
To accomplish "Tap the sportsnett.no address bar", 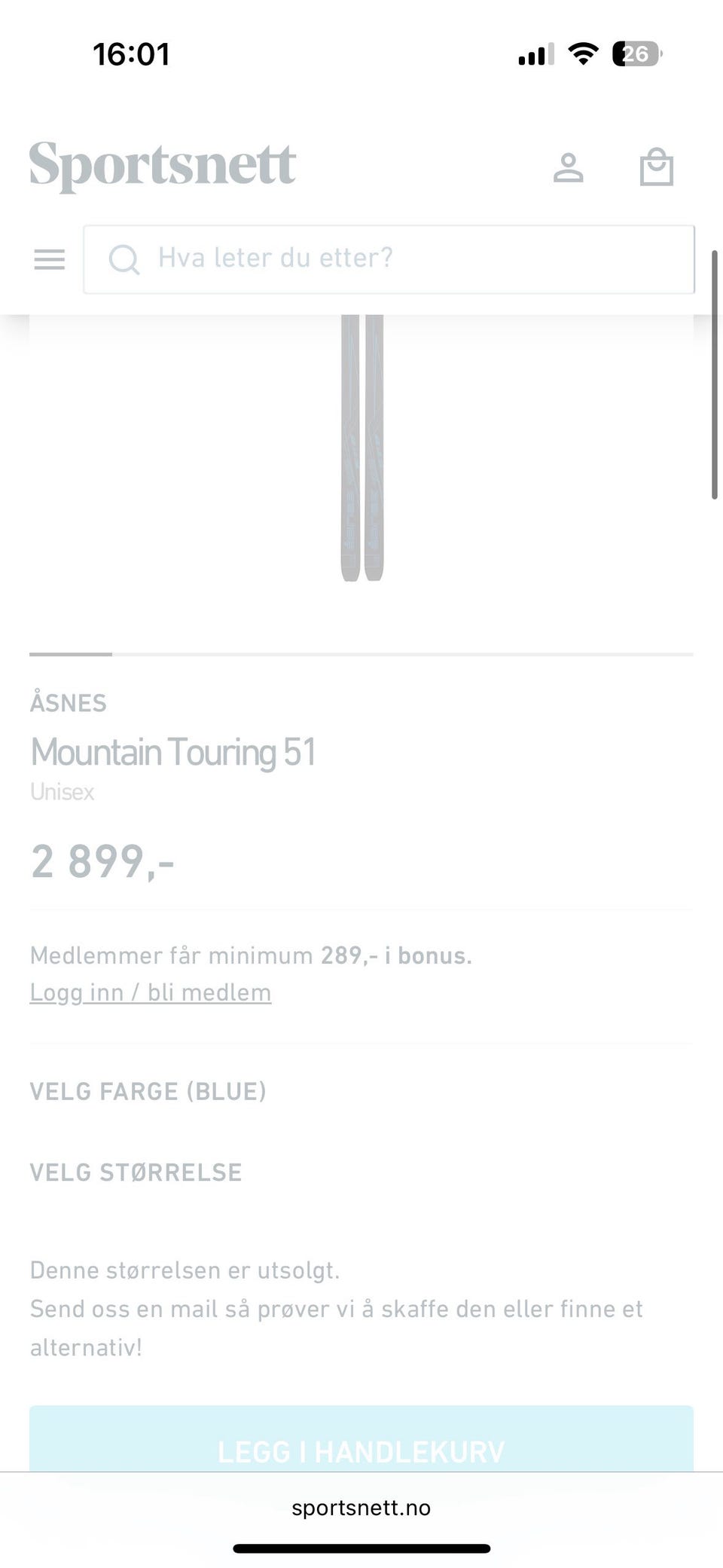I will tap(361, 1508).
